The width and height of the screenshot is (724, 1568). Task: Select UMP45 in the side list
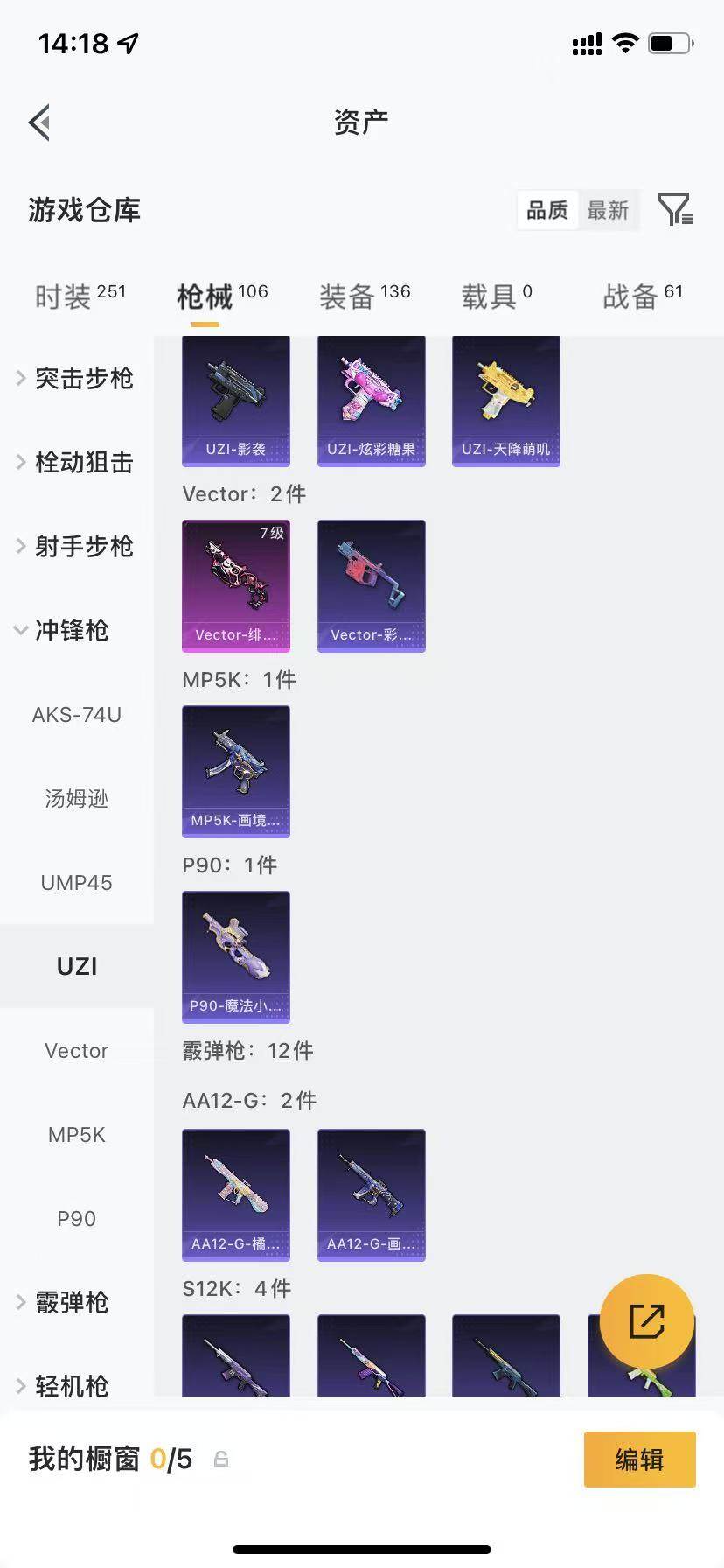pyautogui.click(x=77, y=882)
